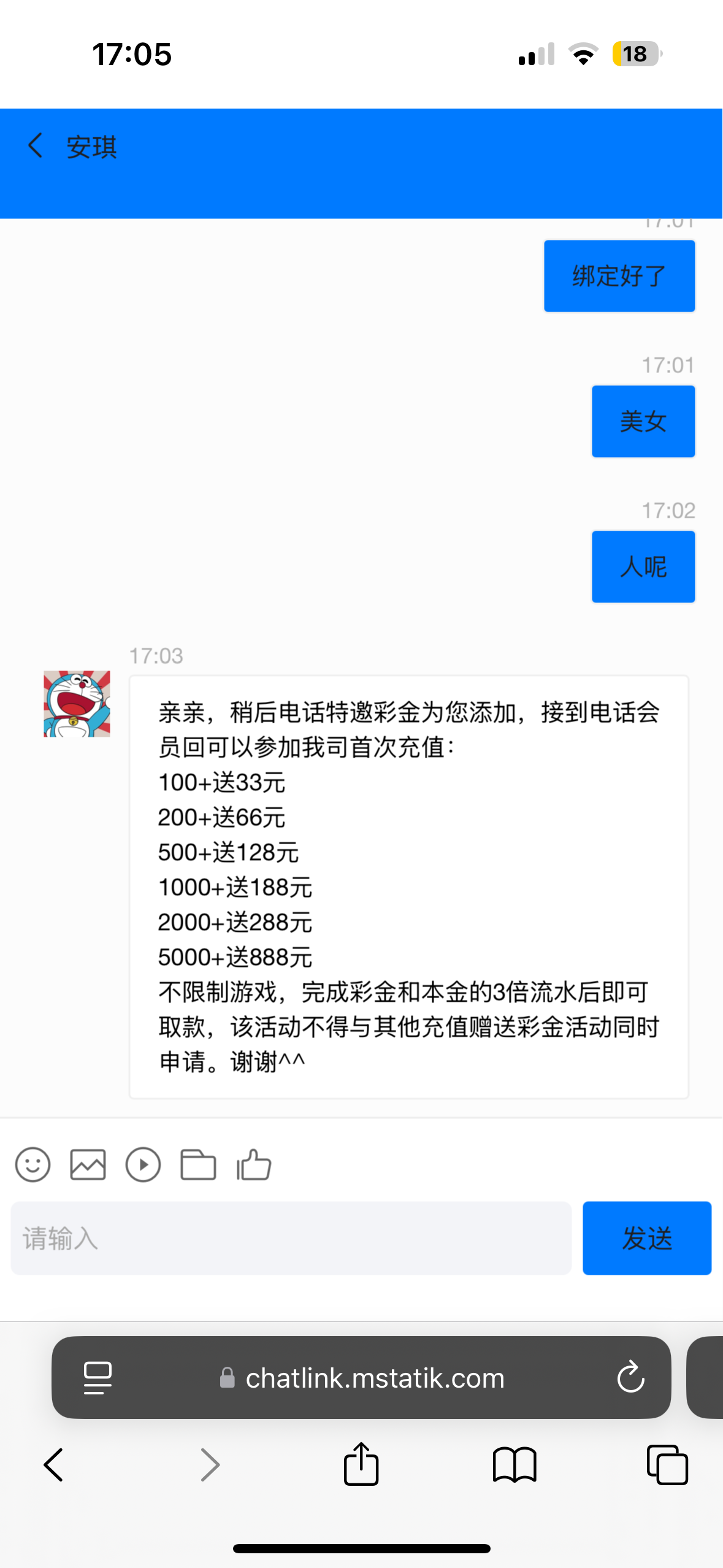723x1568 pixels.
Task: Click the video send icon
Action: click(143, 1165)
